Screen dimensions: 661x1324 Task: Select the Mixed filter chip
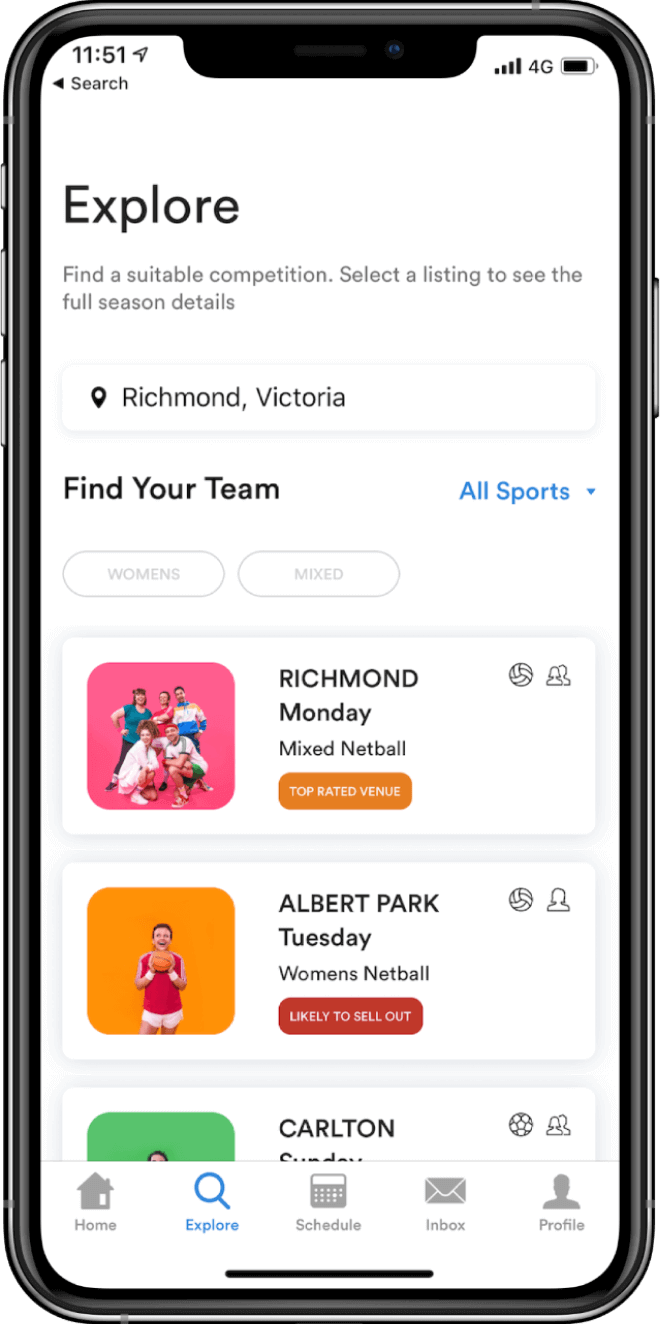[318, 574]
